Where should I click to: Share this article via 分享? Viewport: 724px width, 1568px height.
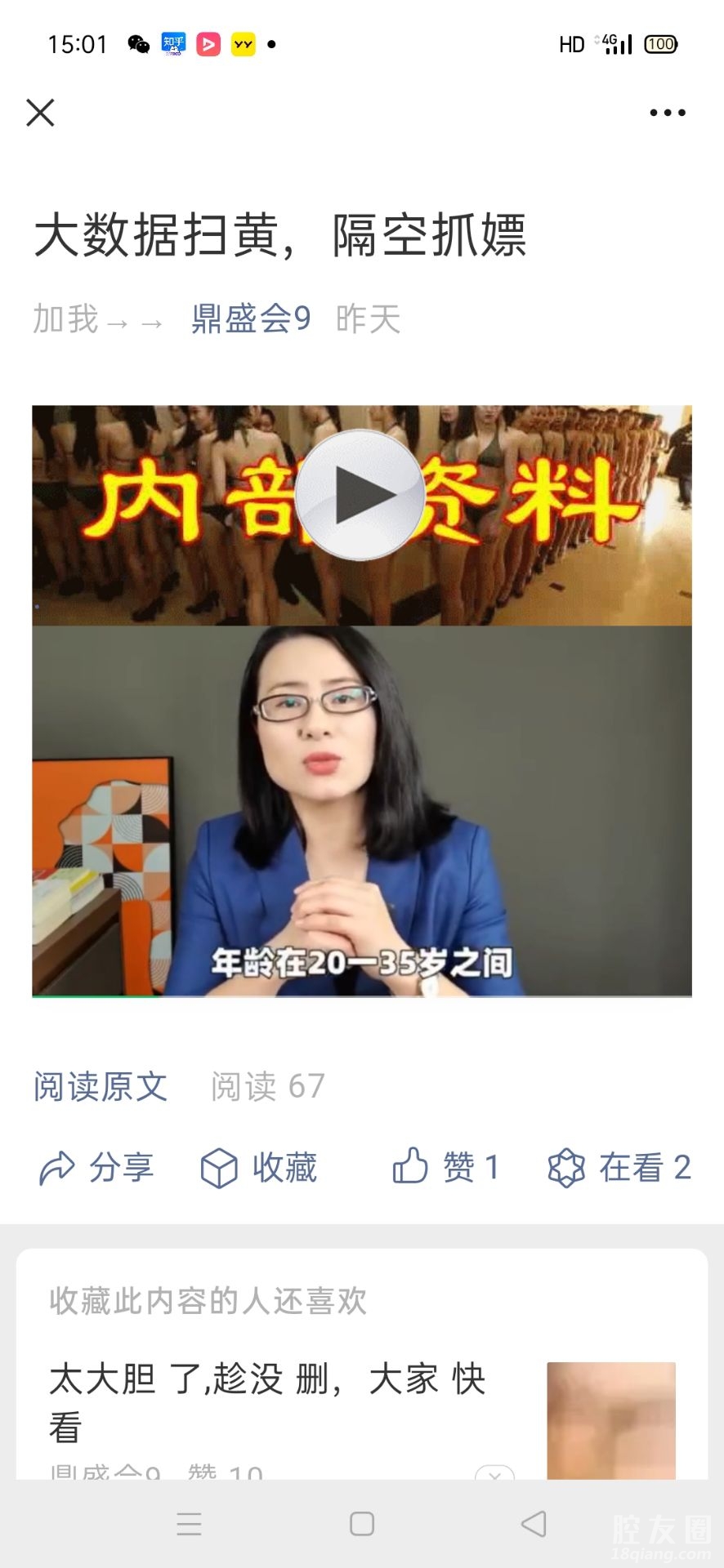tap(97, 1168)
